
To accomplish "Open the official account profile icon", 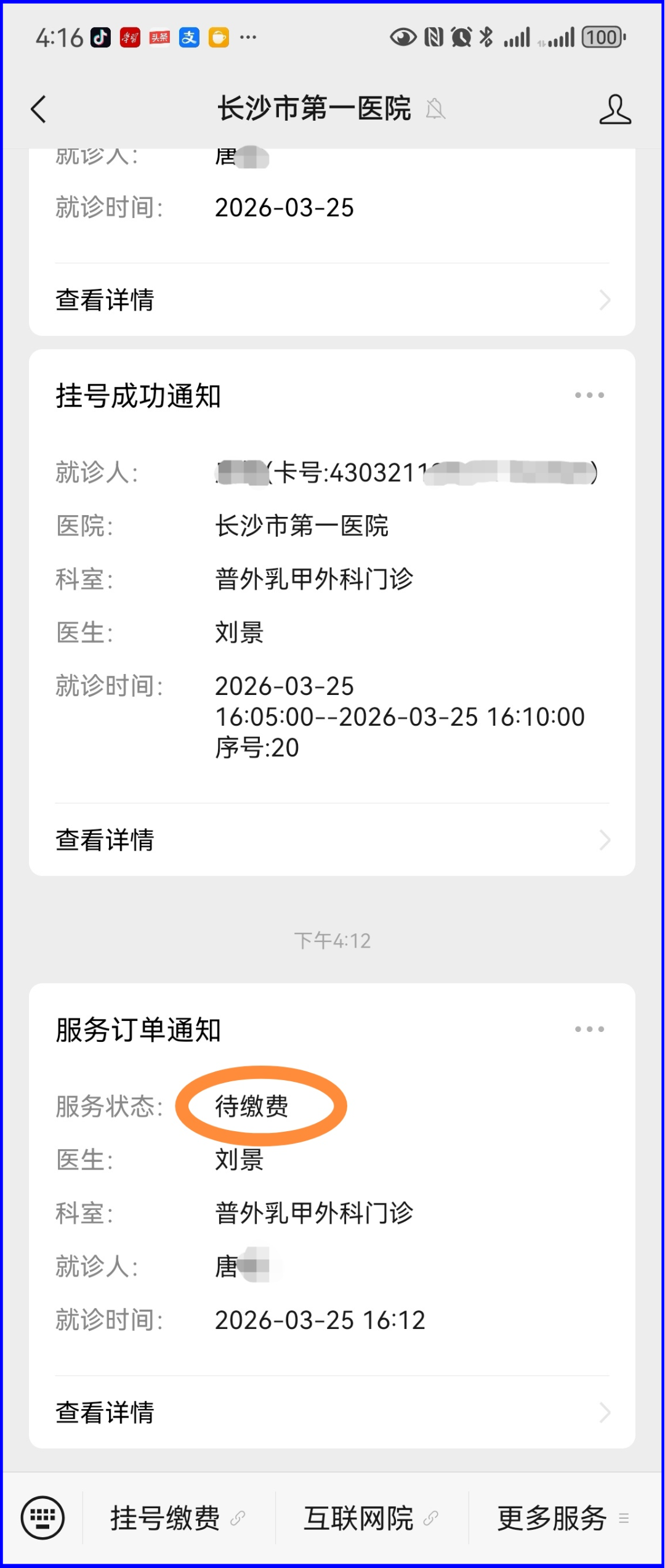I will coord(615,110).
